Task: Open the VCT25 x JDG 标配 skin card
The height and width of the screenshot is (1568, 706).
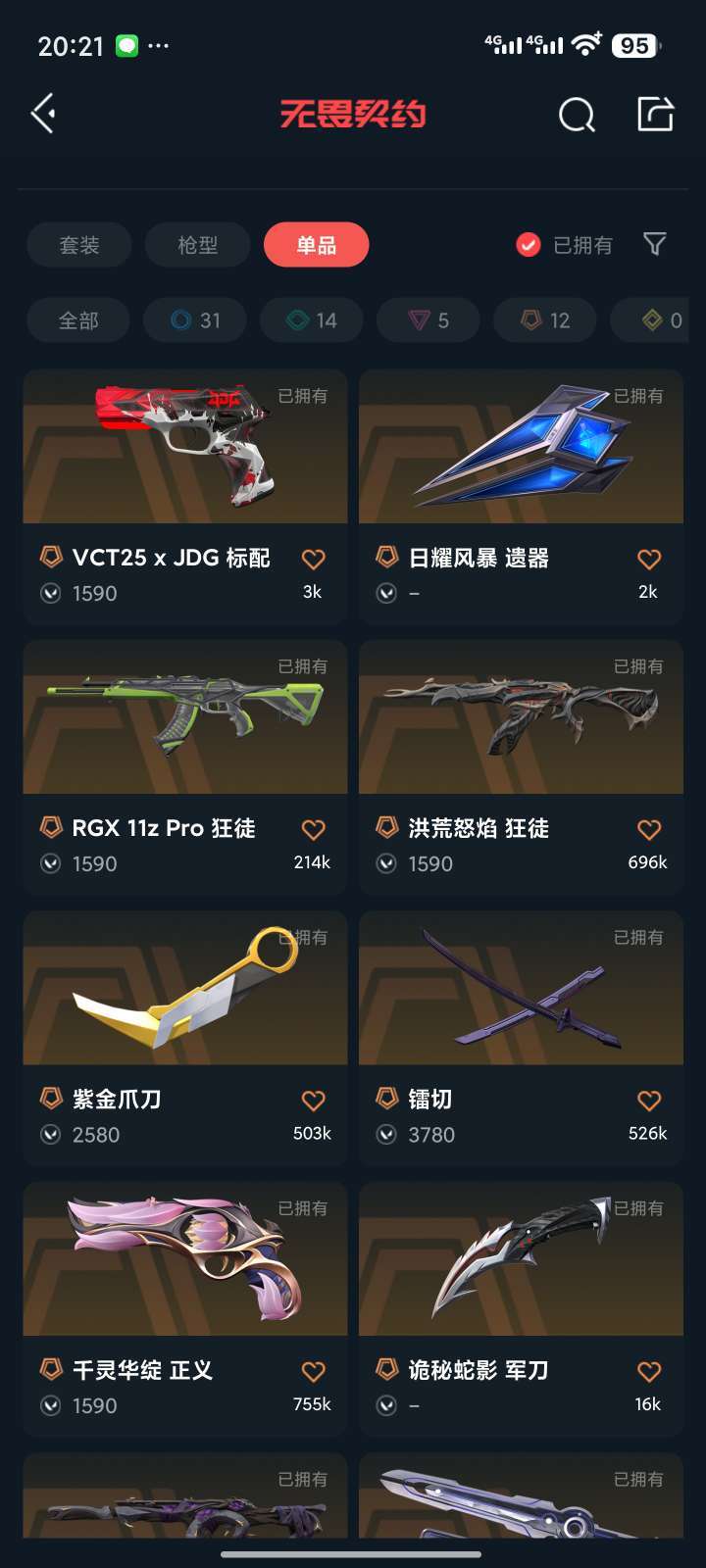Action: coord(185,497)
